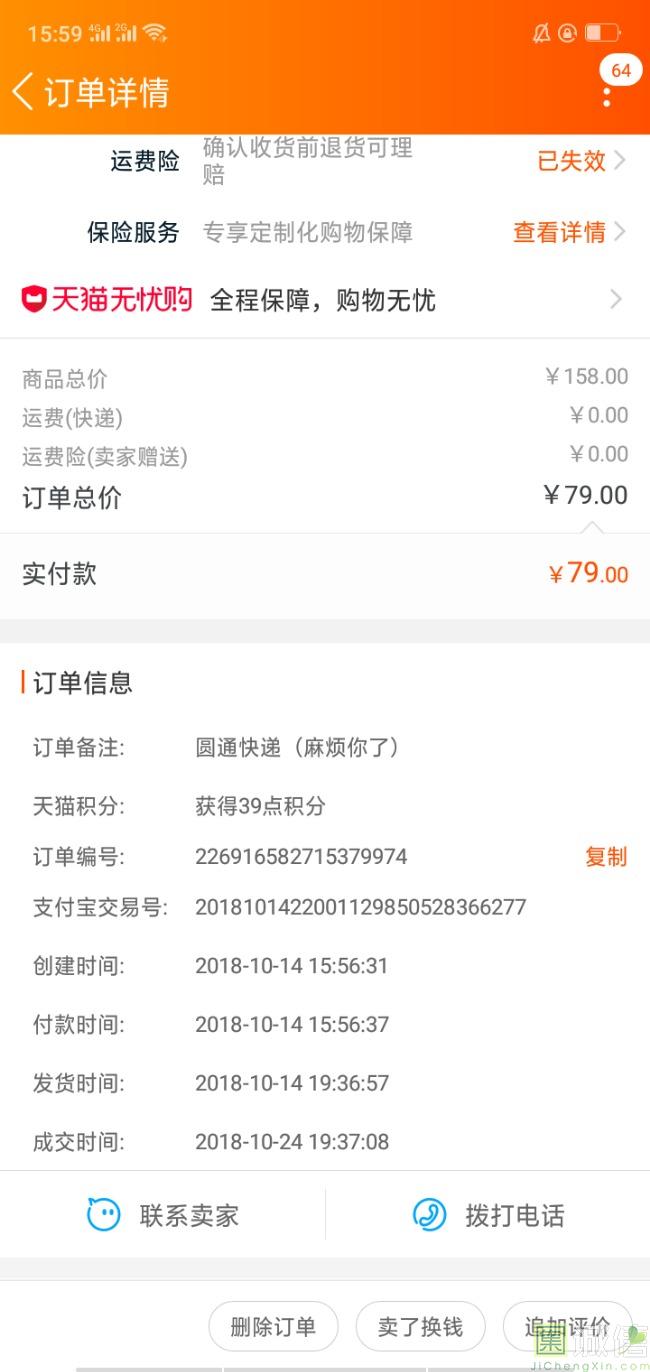
Task: Go back from 订单详情 page
Action: point(23,92)
